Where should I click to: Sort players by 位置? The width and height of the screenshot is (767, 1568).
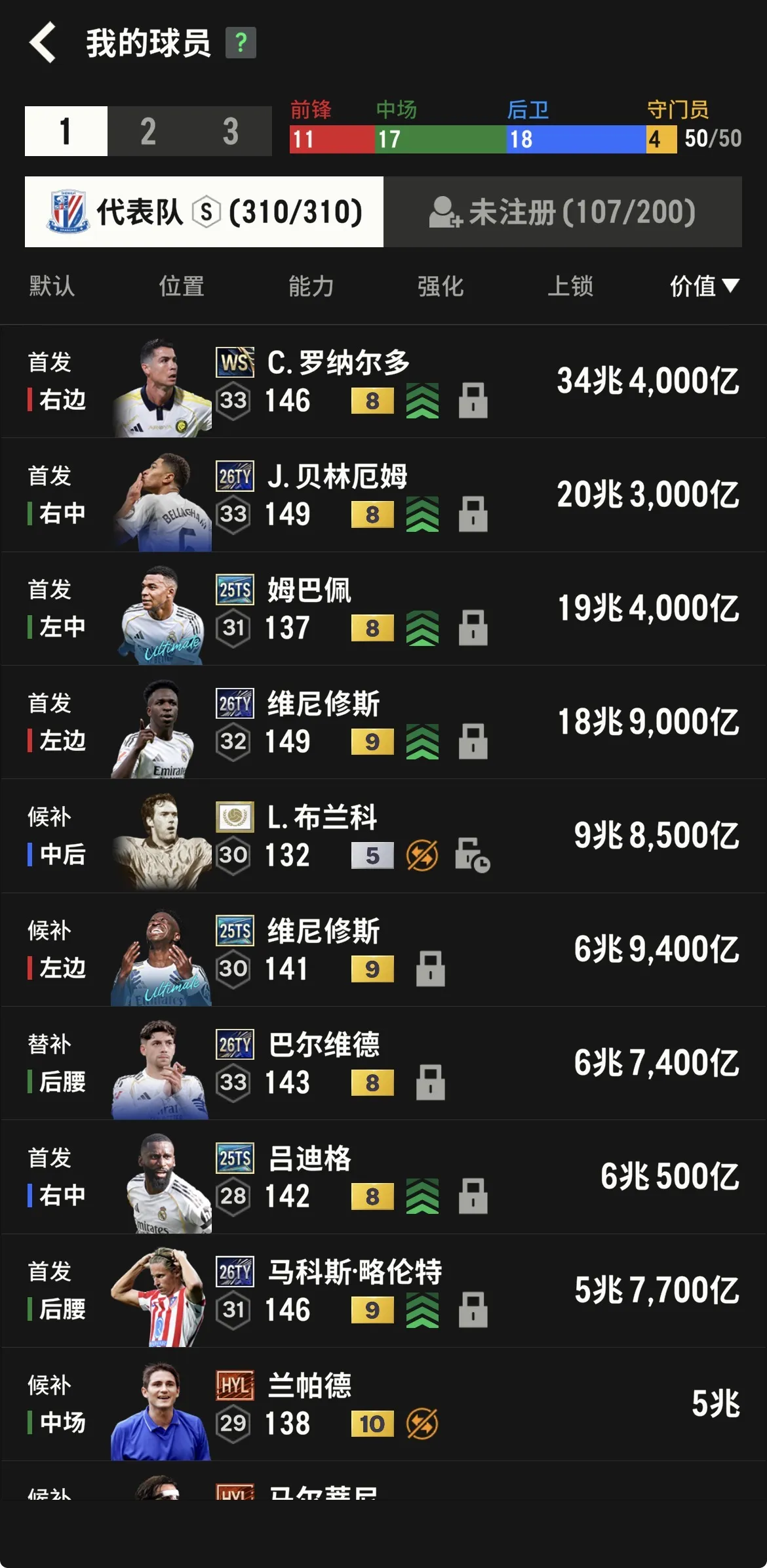(182, 286)
